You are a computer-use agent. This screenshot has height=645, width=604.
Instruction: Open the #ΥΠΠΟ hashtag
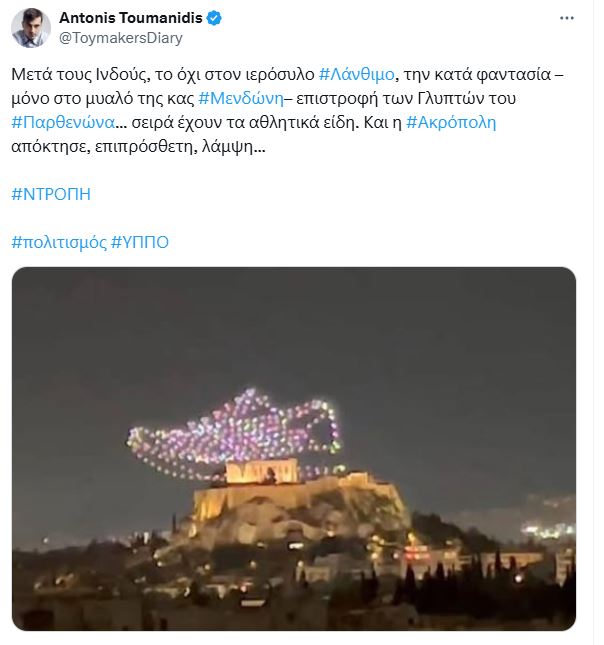click(x=140, y=242)
